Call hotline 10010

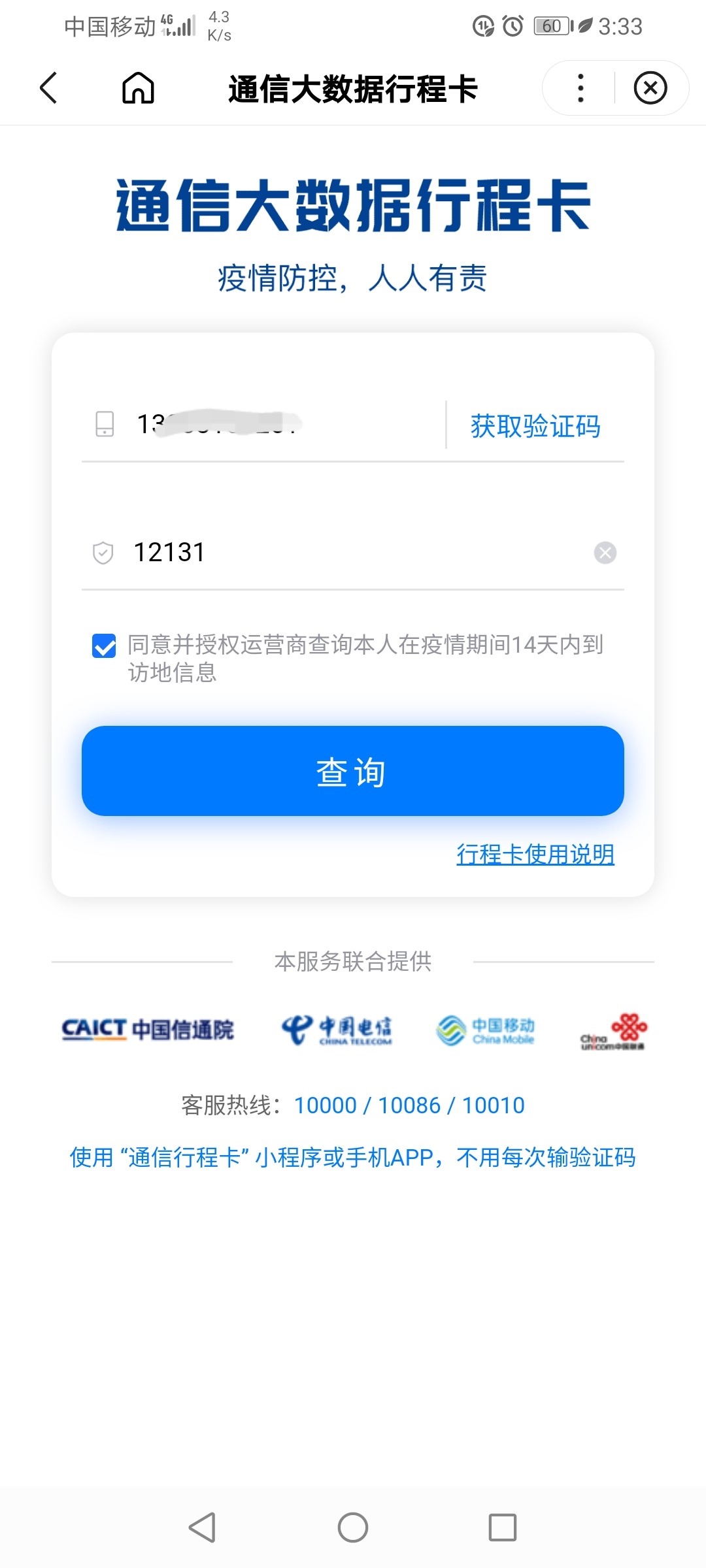[x=494, y=1105]
